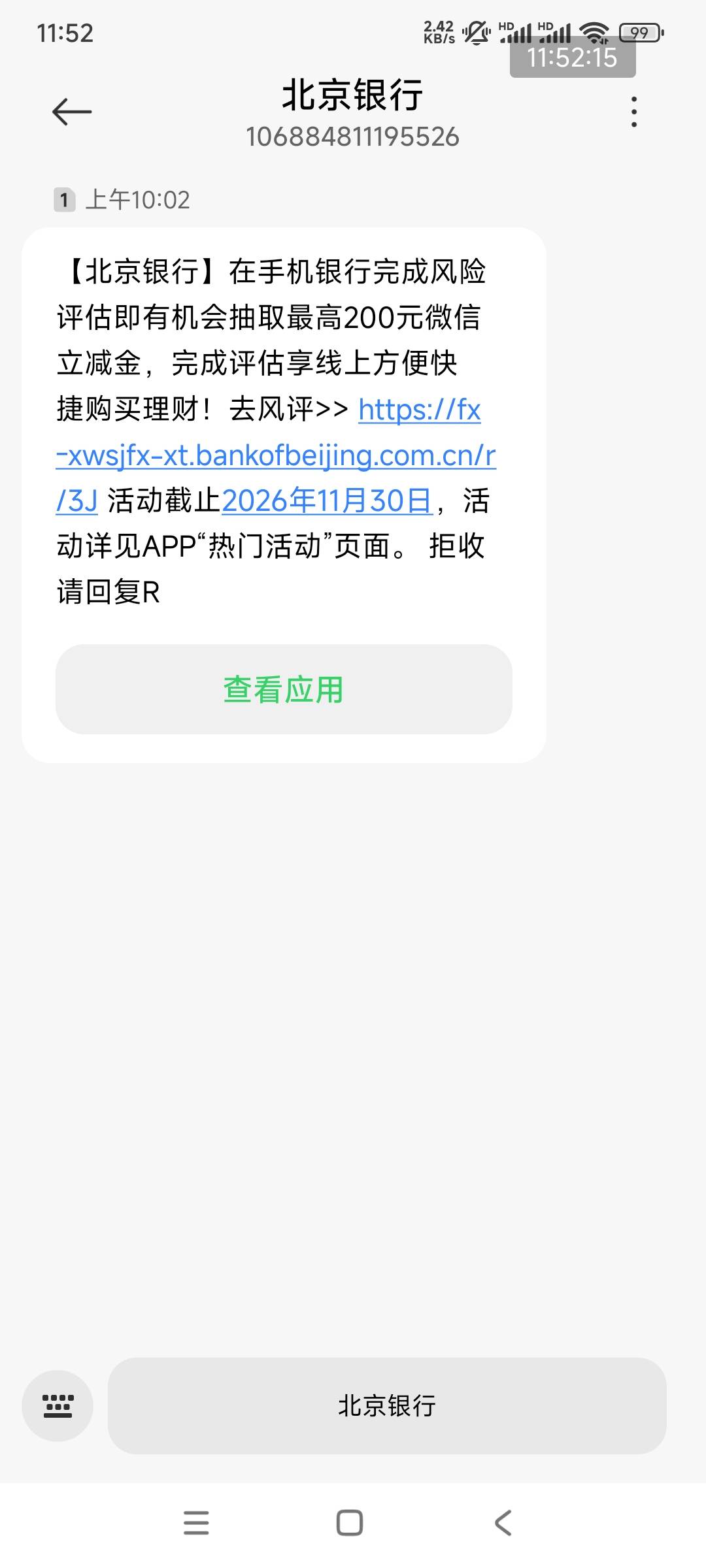Screen dimensions: 706x1568
Task: Open the 北京银行 service menu button
Action: (387, 1405)
